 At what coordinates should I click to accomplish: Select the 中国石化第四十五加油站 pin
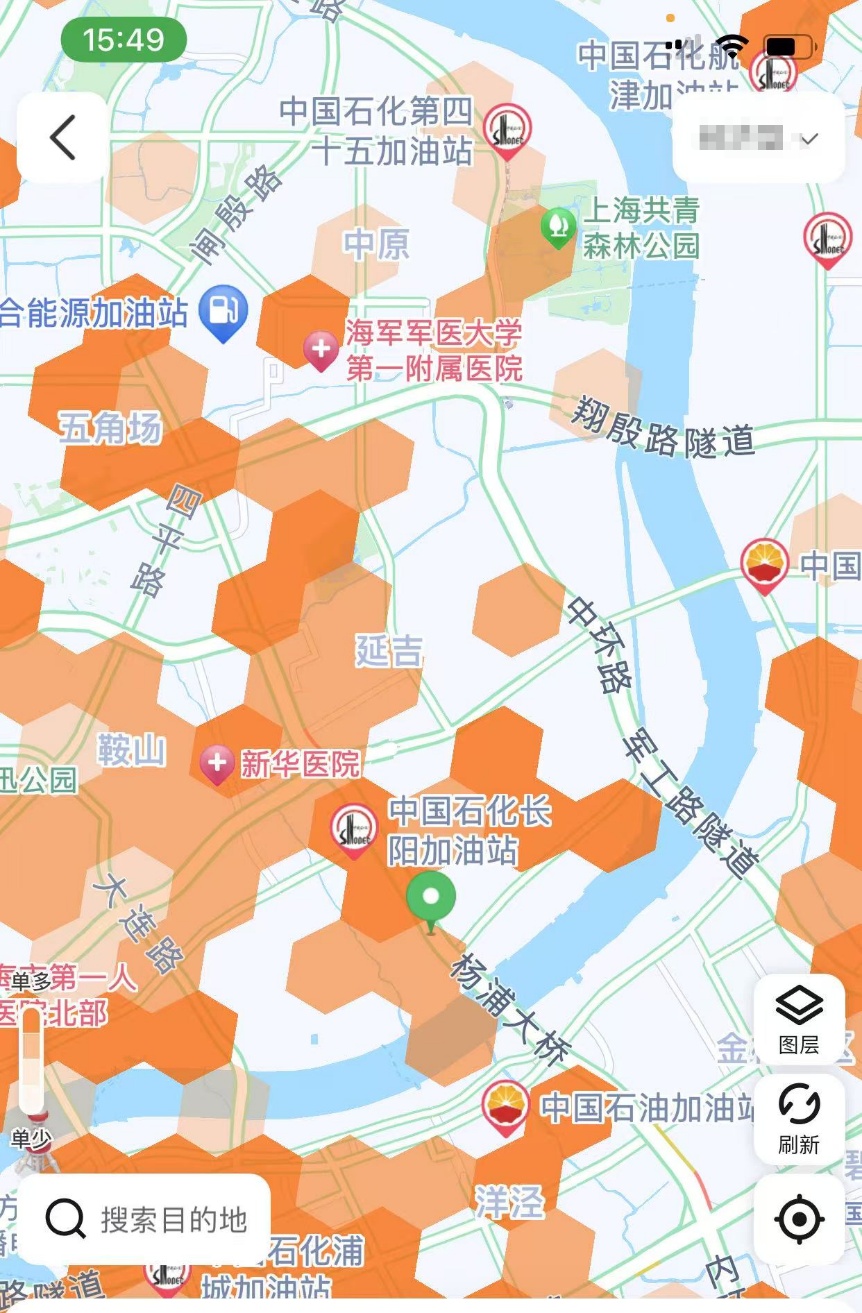point(508,129)
